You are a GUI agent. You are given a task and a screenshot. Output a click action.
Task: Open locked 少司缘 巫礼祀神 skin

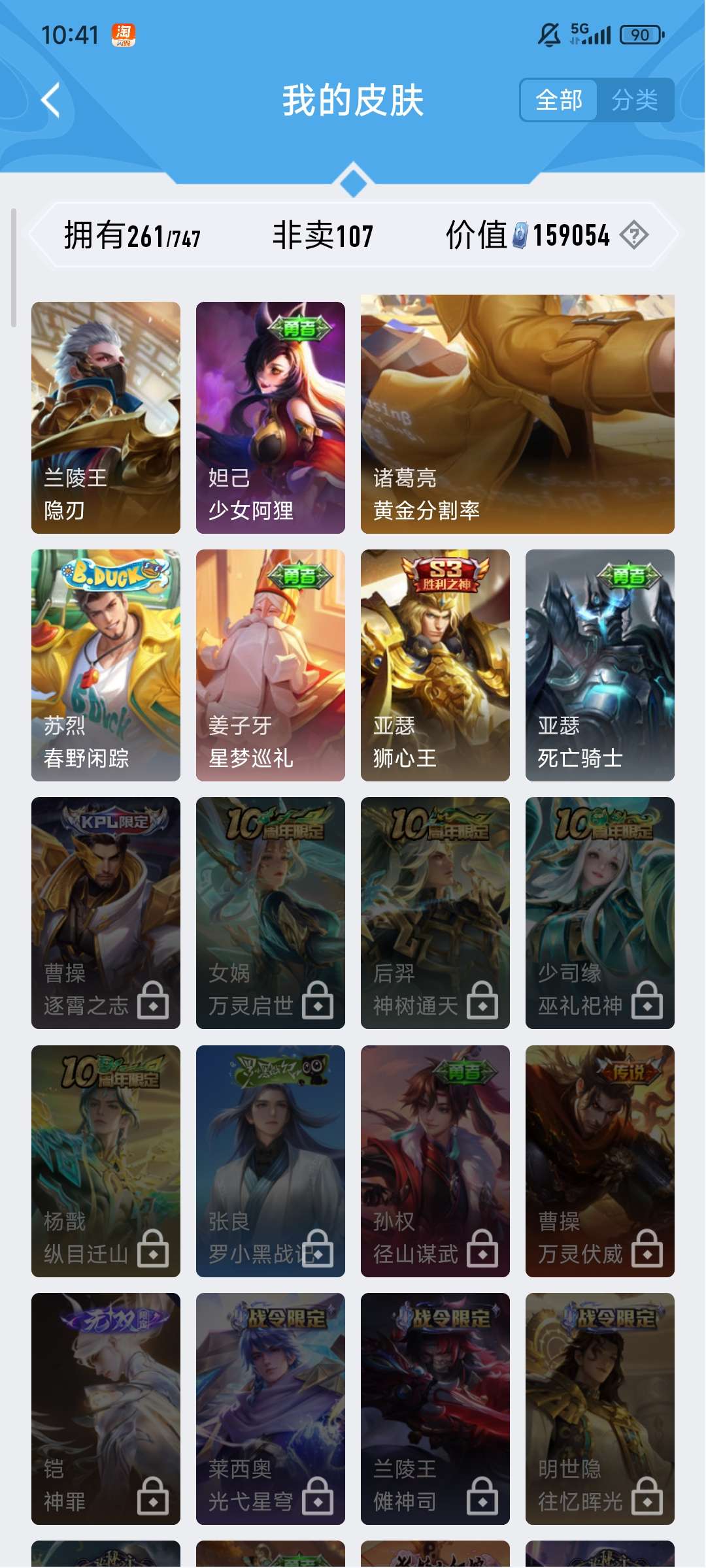(600, 912)
